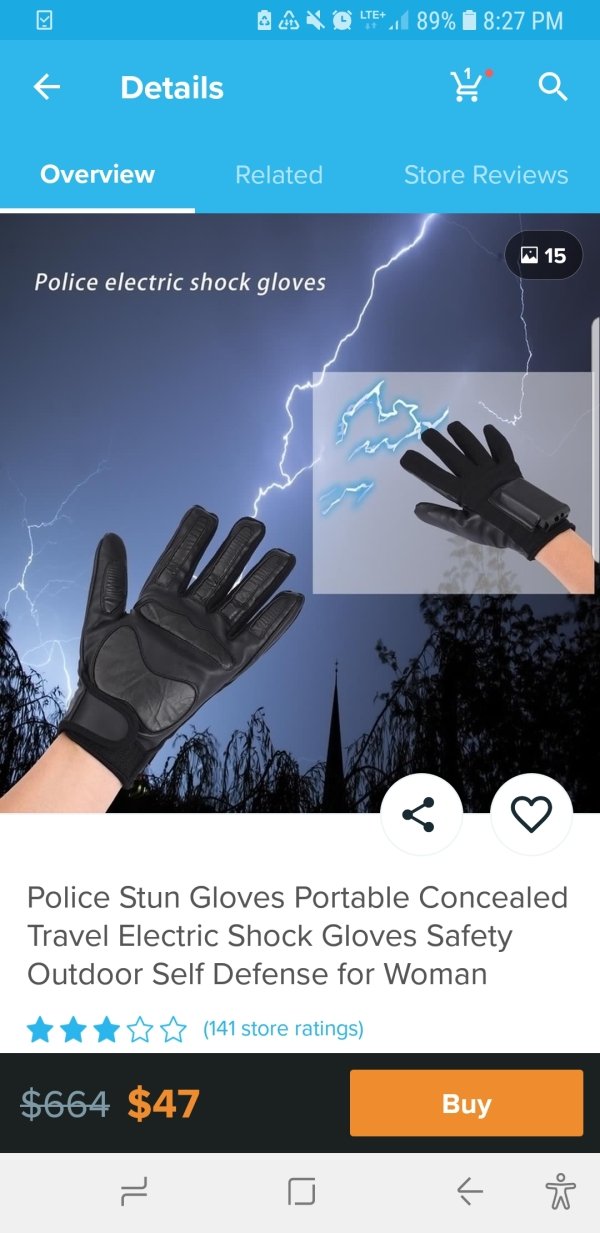This screenshot has height=1233, width=600.
Task: Open the 15-photo gallery counter
Action: pos(543,256)
